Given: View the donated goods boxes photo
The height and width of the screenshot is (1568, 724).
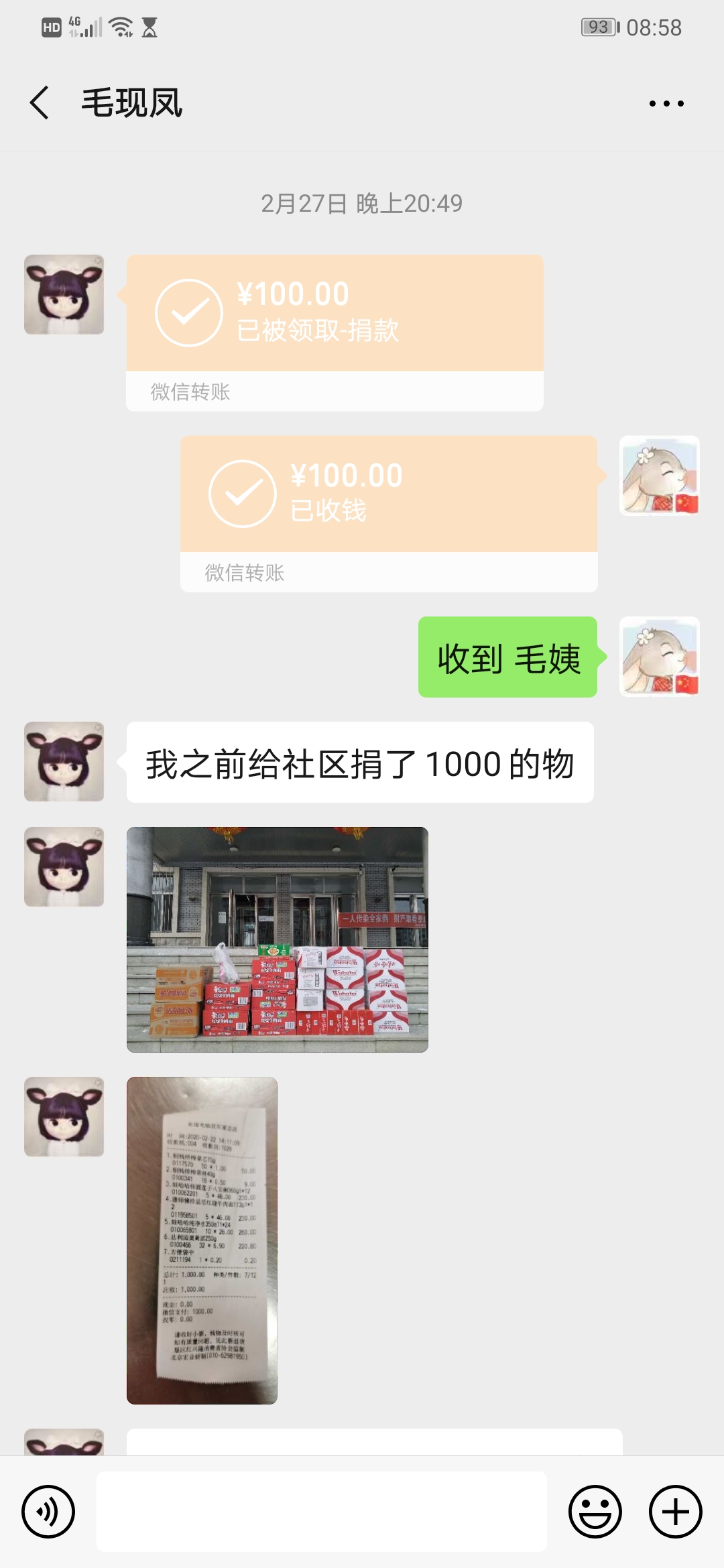Looking at the screenshot, I should [277, 939].
